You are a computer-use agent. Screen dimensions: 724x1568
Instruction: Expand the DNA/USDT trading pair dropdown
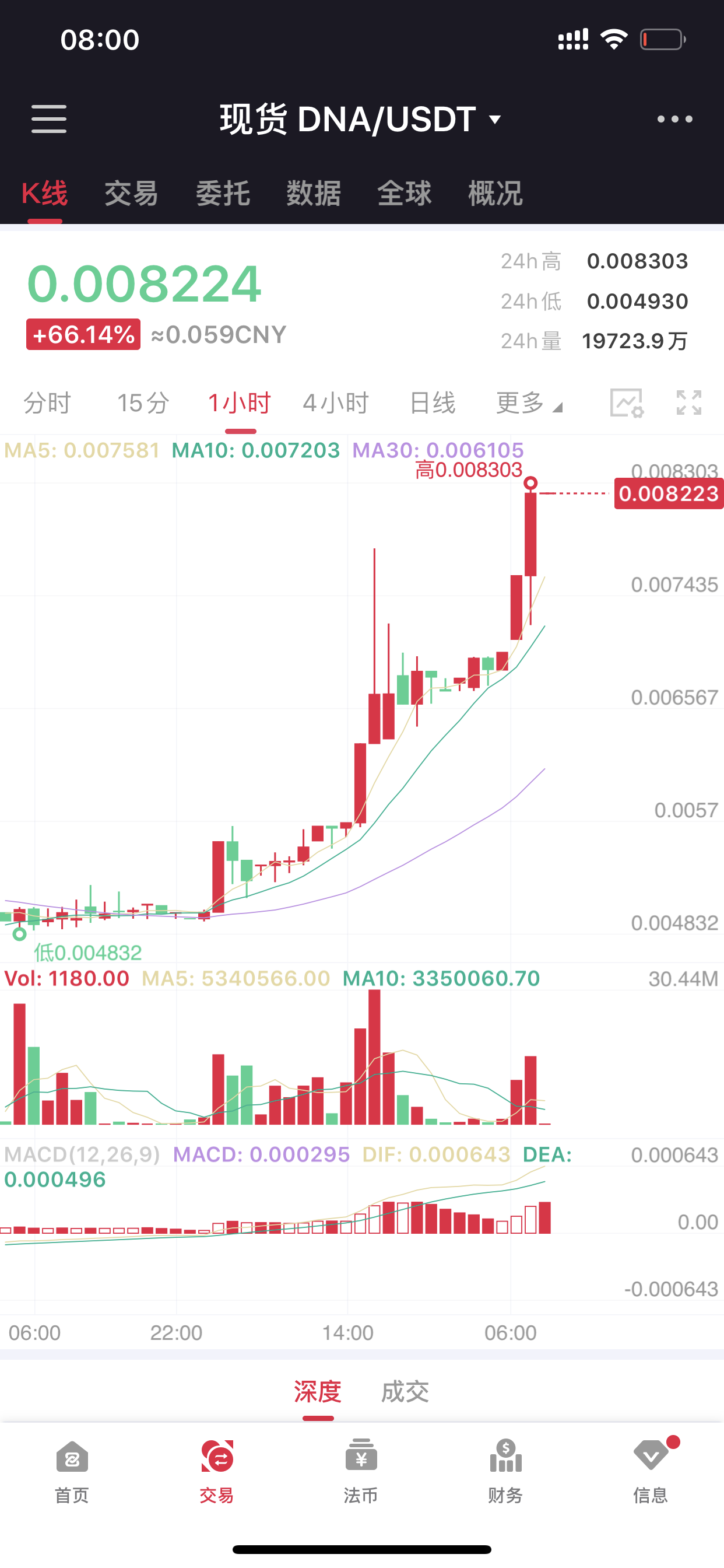pyautogui.click(x=361, y=118)
